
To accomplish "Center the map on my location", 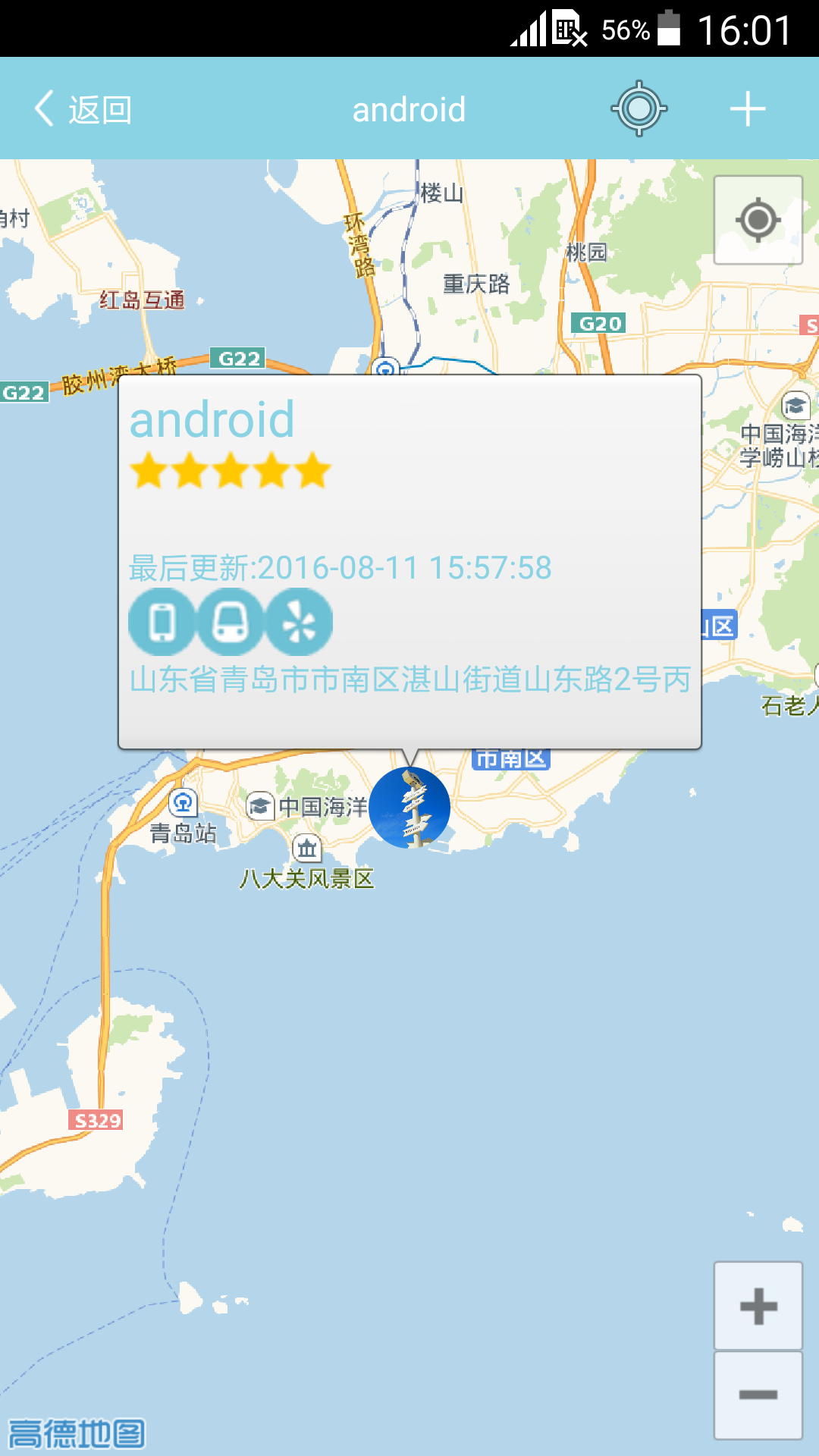I will [758, 220].
